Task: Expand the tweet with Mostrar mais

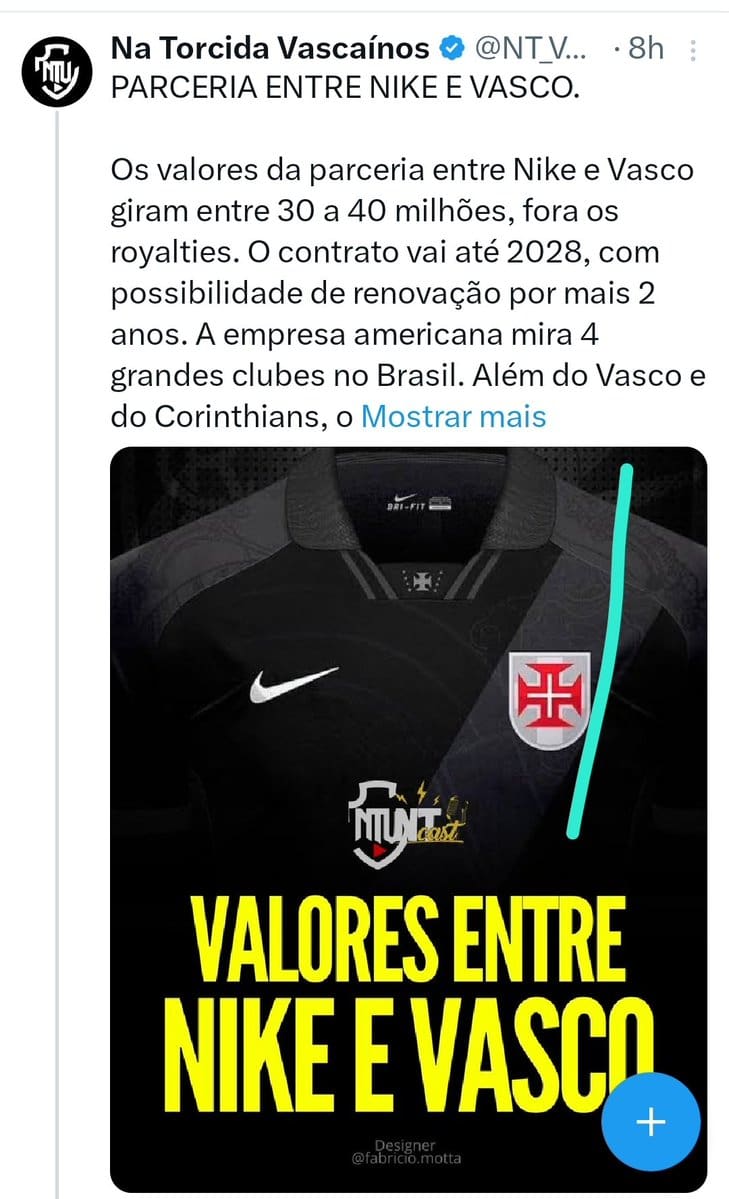Action: (x=453, y=416)
